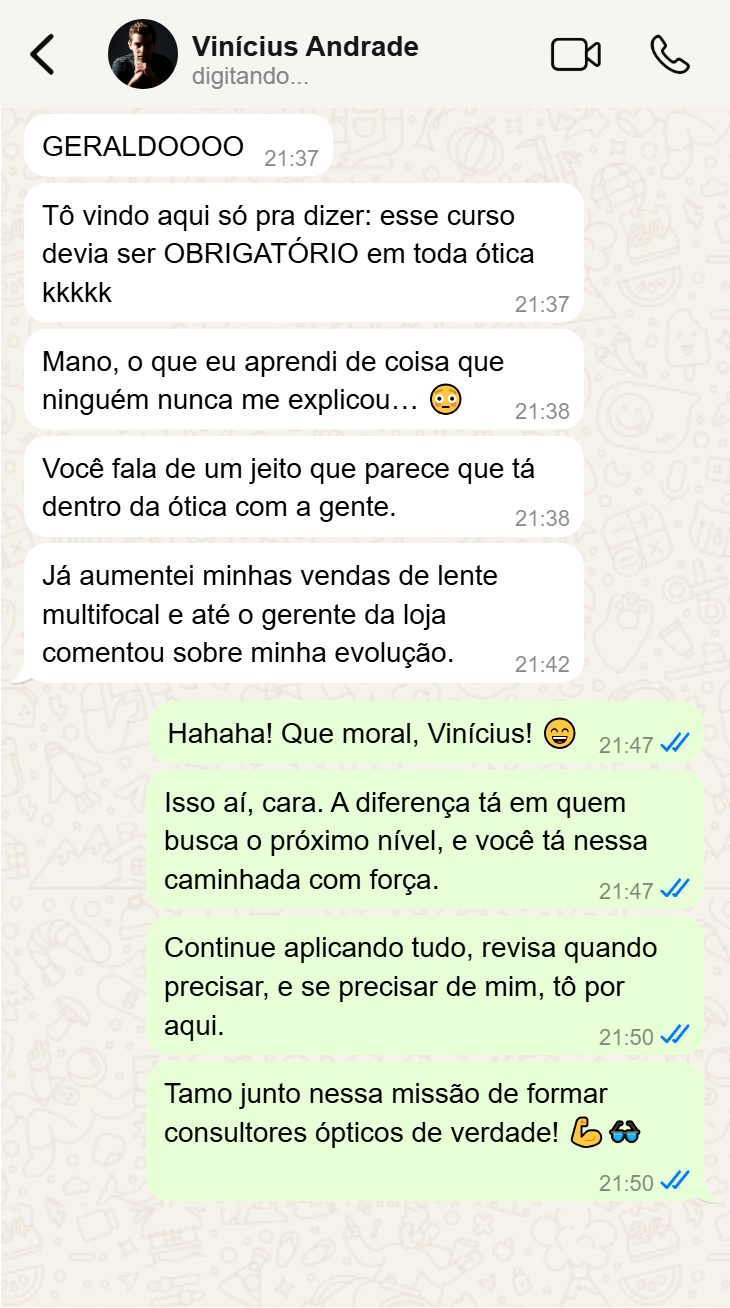Start a video call with Vinícius Andrade
The image size is (730, 1308).
pyautogui.click(x=576, y=55)
